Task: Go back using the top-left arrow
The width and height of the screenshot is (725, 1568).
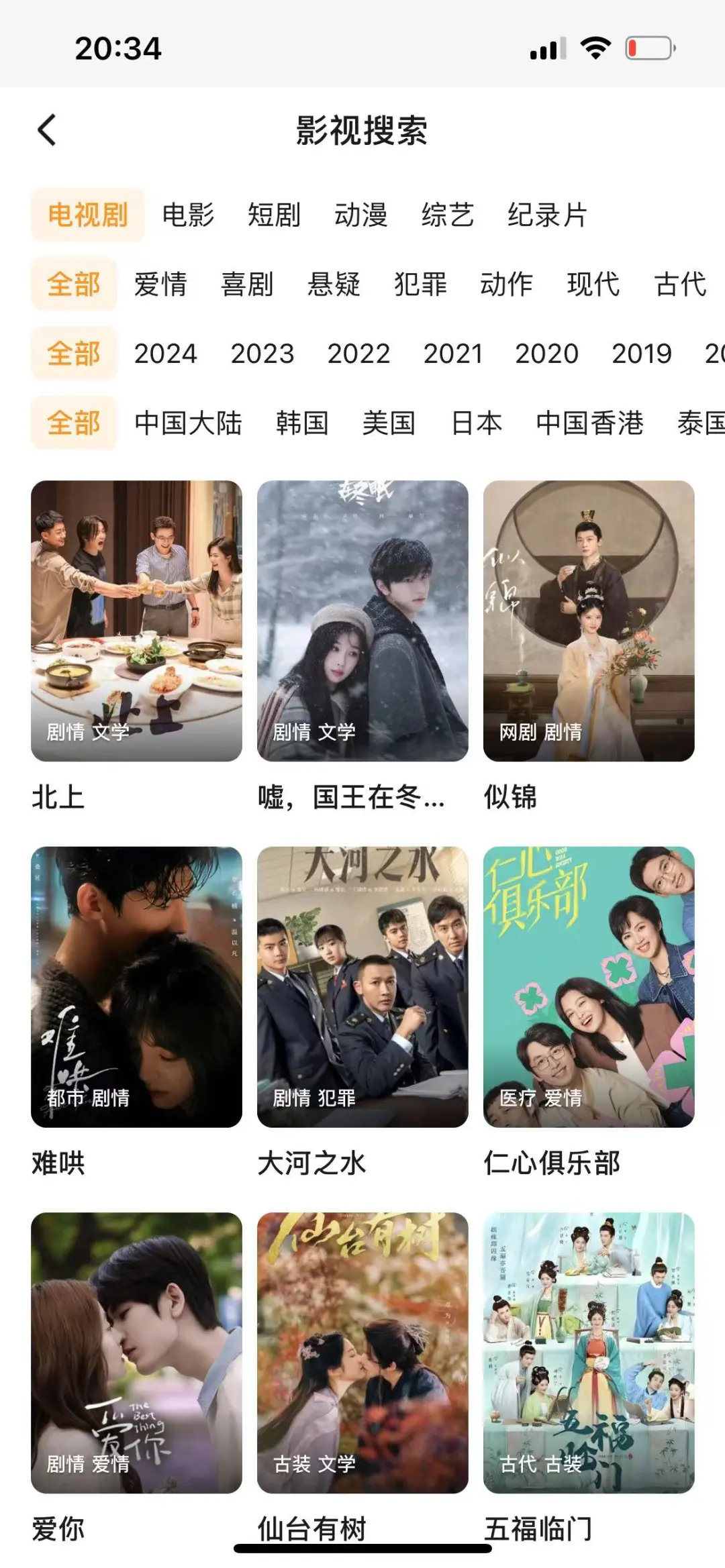Action: coord(47,130)
